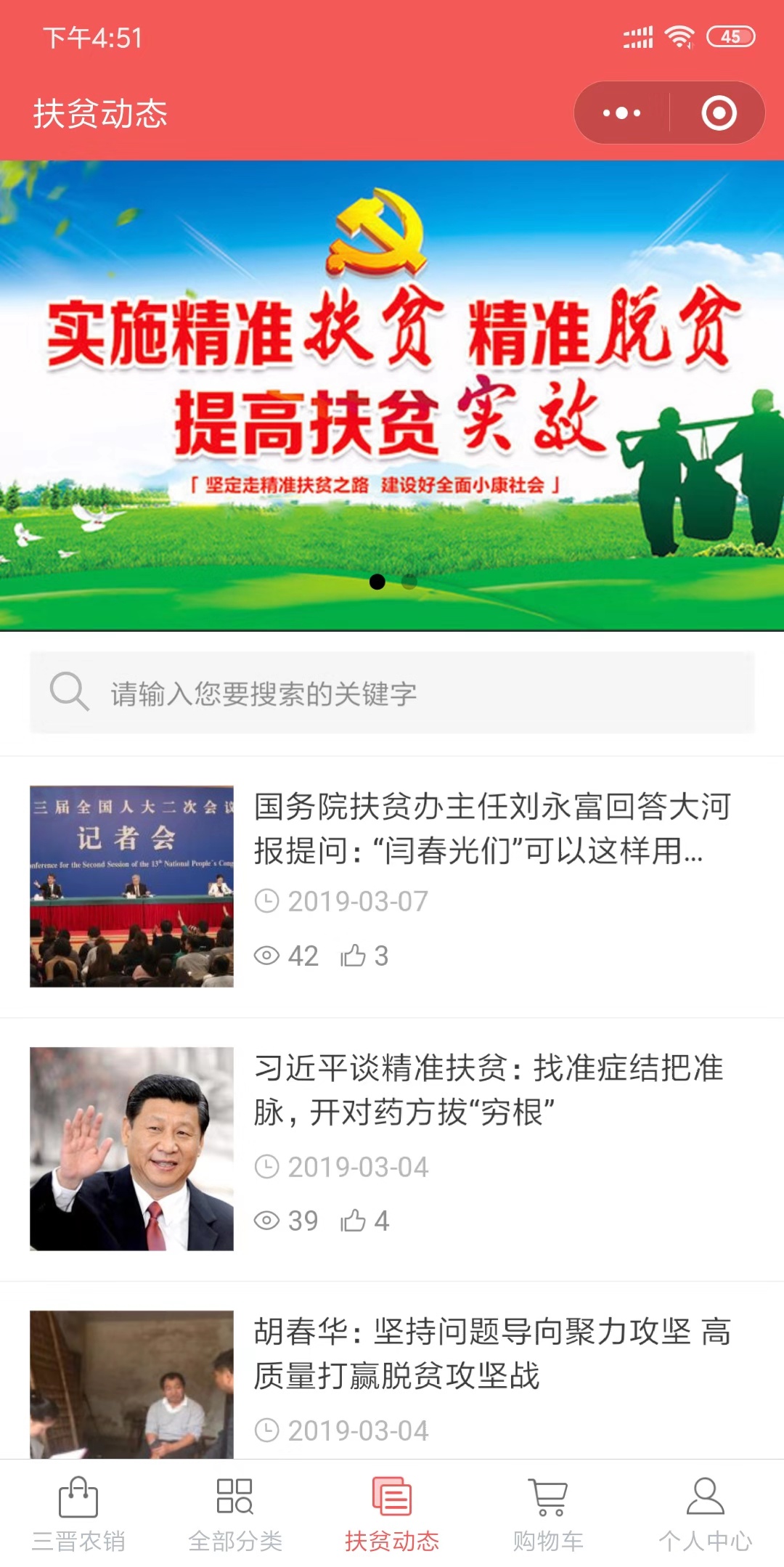Open the poverty alleviation banner

[x=392, y=395]
